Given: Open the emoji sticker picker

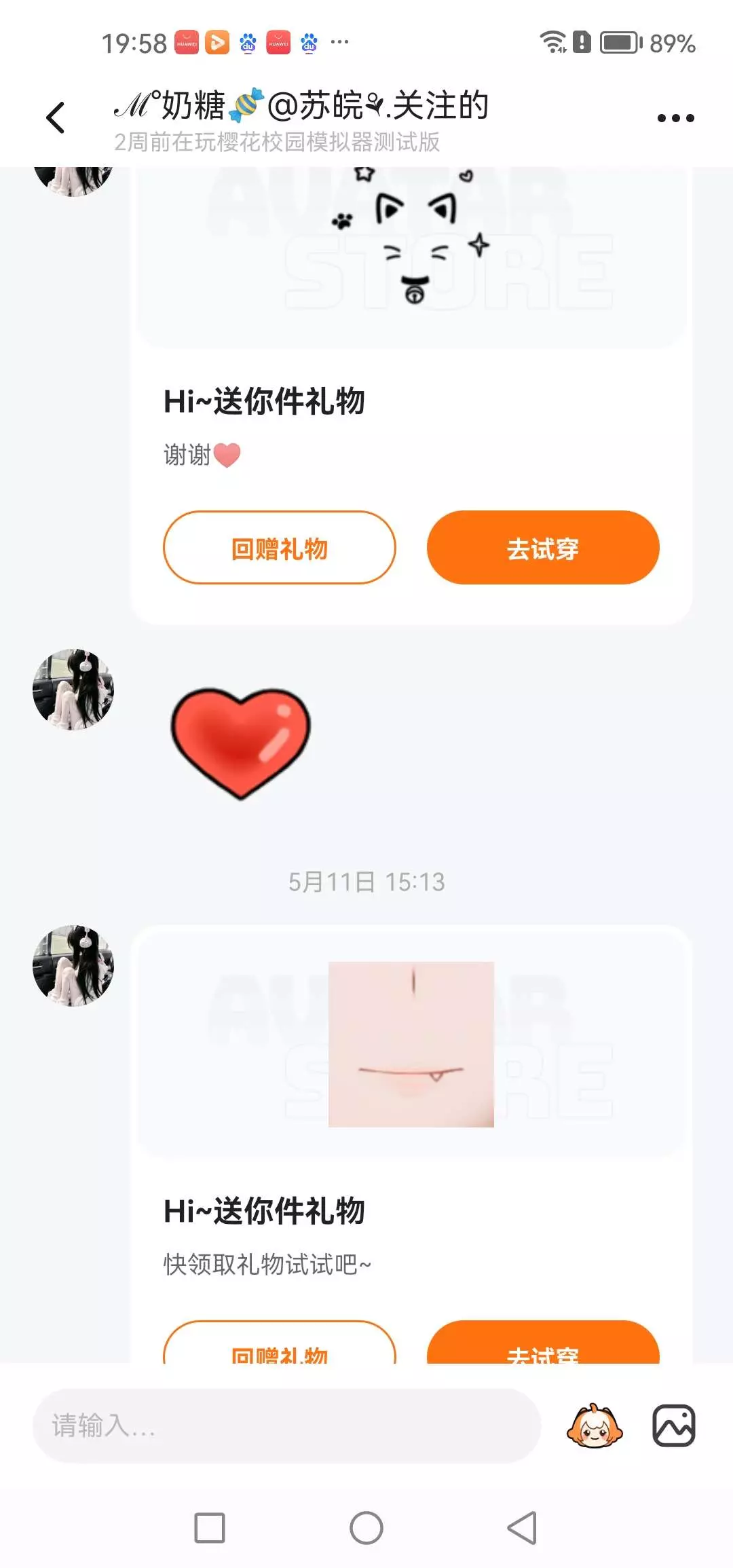Looking at the screenshot, I should 595,1425.
